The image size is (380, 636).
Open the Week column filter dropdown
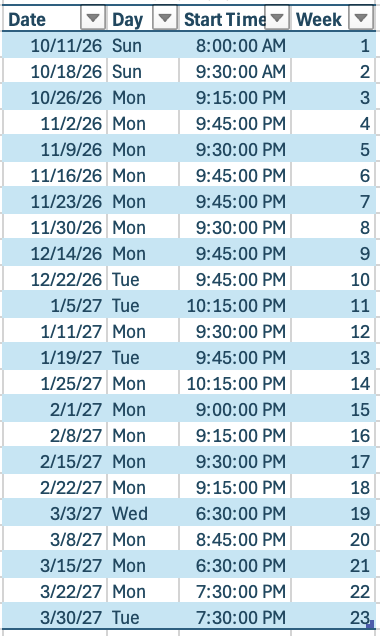tap(361, 18)
